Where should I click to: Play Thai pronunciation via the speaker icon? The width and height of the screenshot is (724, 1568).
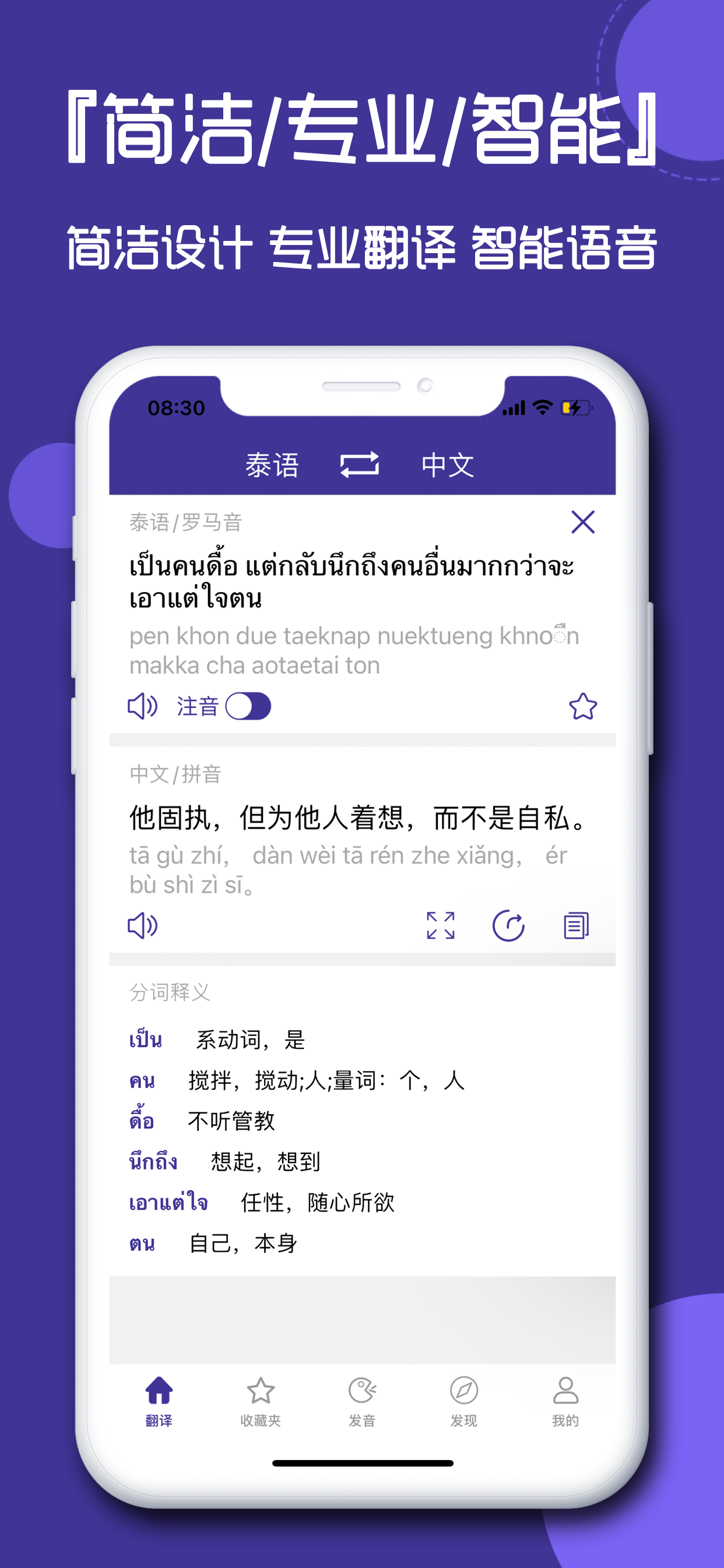(x=142, y=706)
